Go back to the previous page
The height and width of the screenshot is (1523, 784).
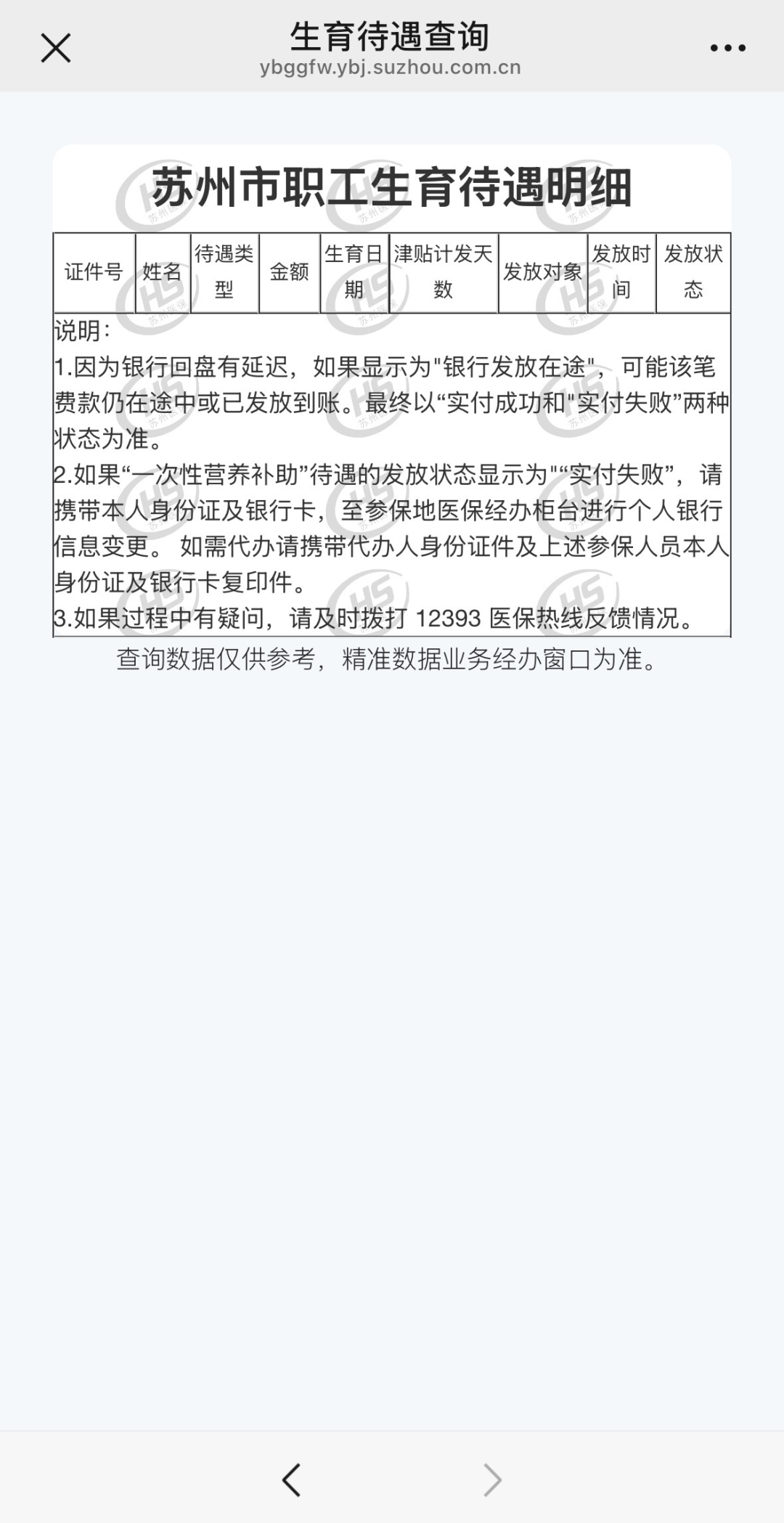(292, 1479)
